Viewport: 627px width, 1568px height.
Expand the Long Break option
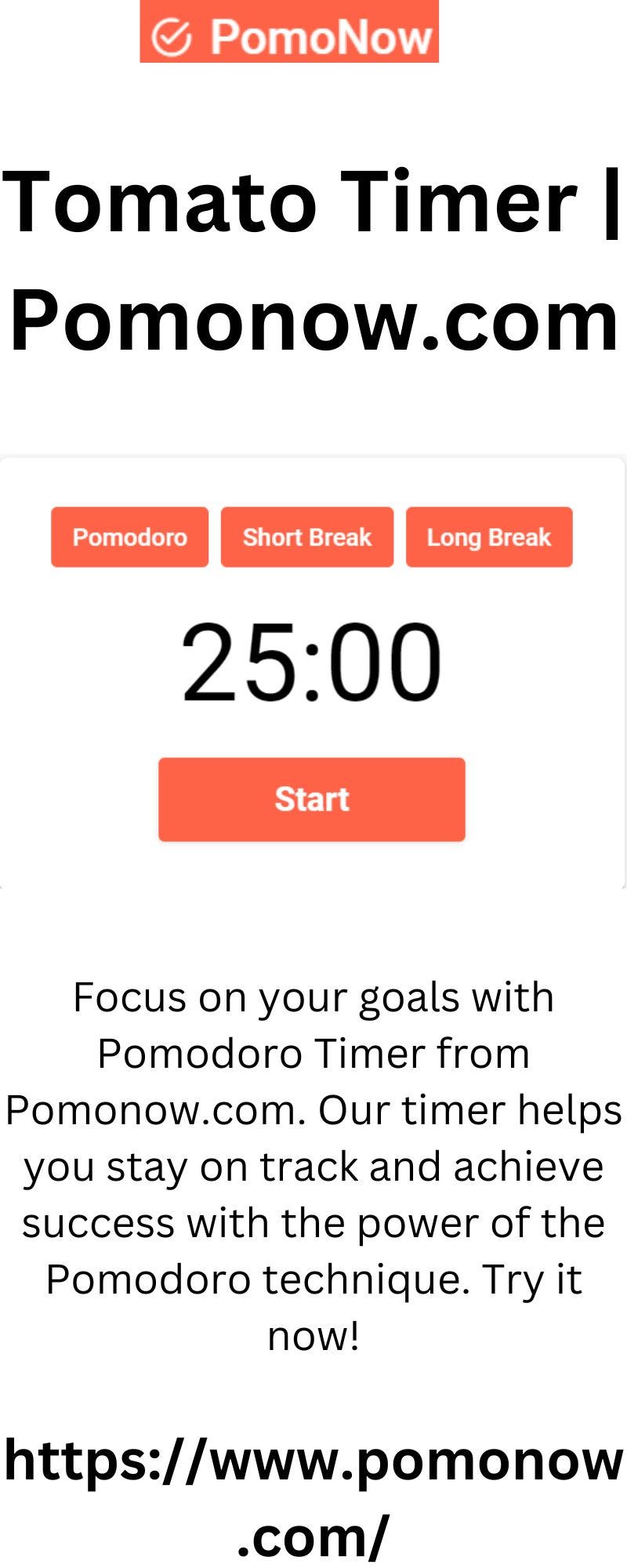click(489, 536)
